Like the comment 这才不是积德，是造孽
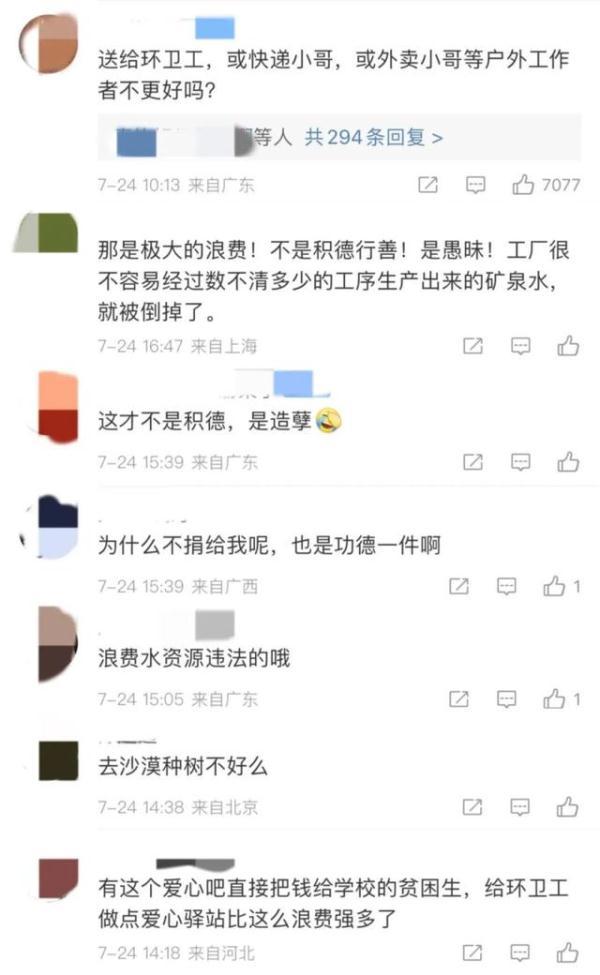The image size is (600, 975). coord(568,462)
